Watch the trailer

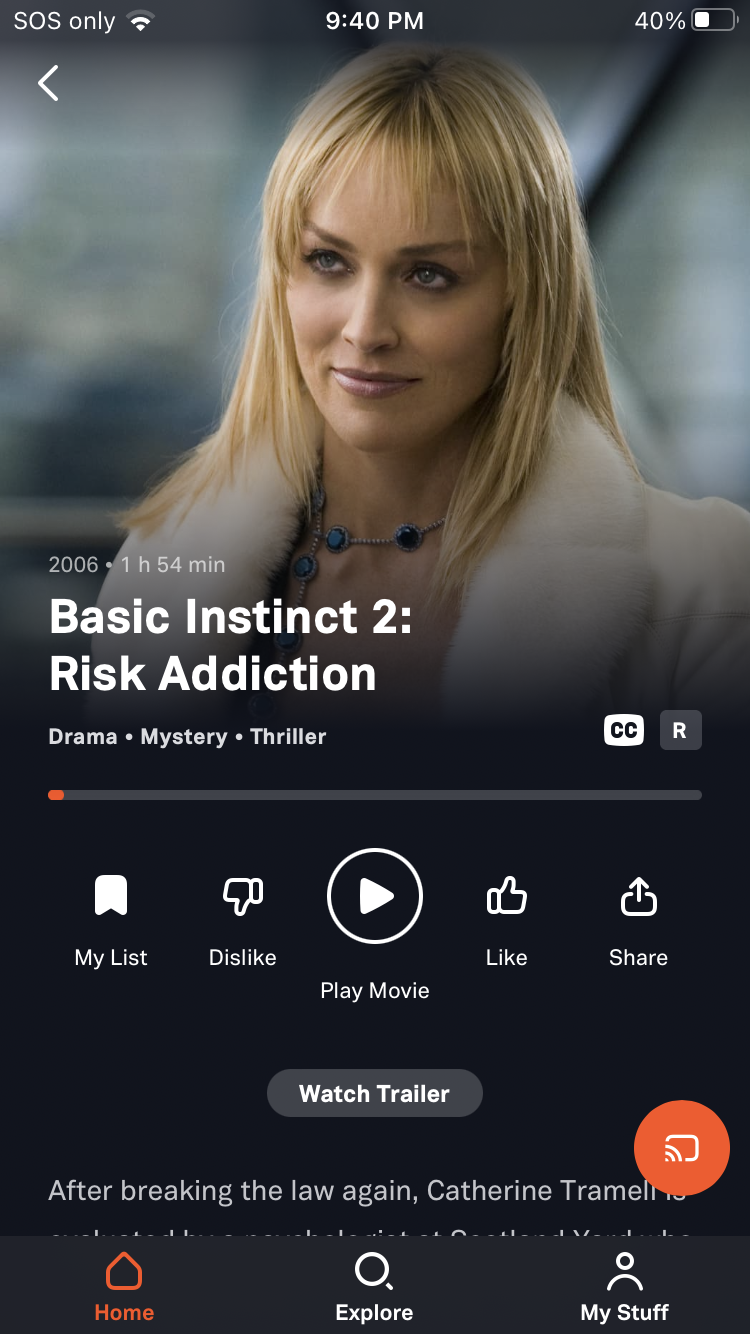(x=375, y=1093)
